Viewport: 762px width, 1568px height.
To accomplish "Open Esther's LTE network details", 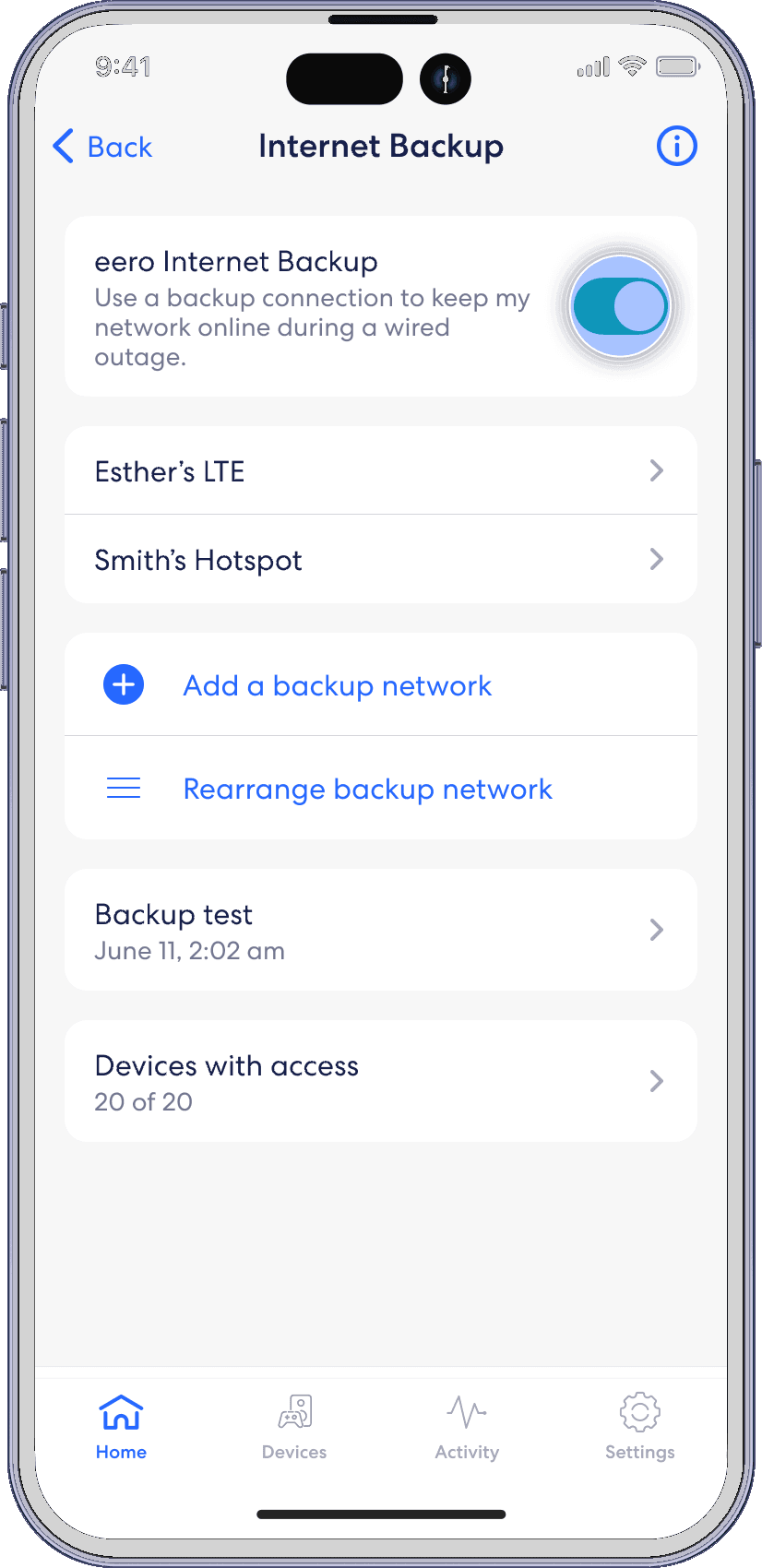I will [380, 471].
